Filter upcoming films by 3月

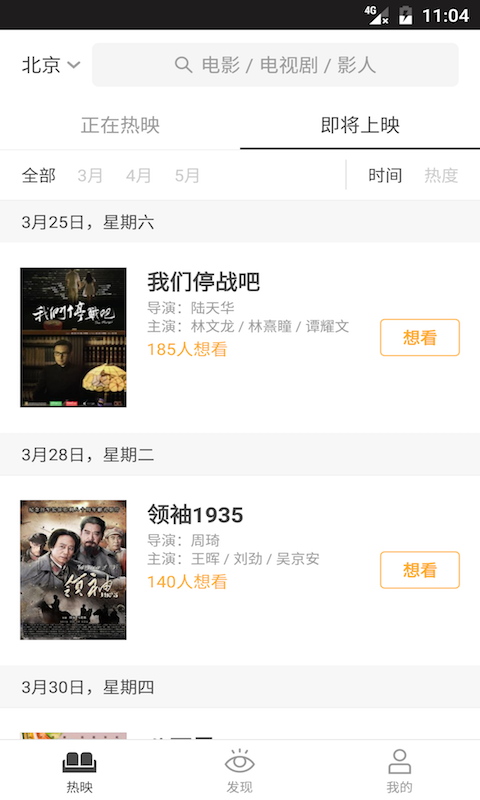90,176
